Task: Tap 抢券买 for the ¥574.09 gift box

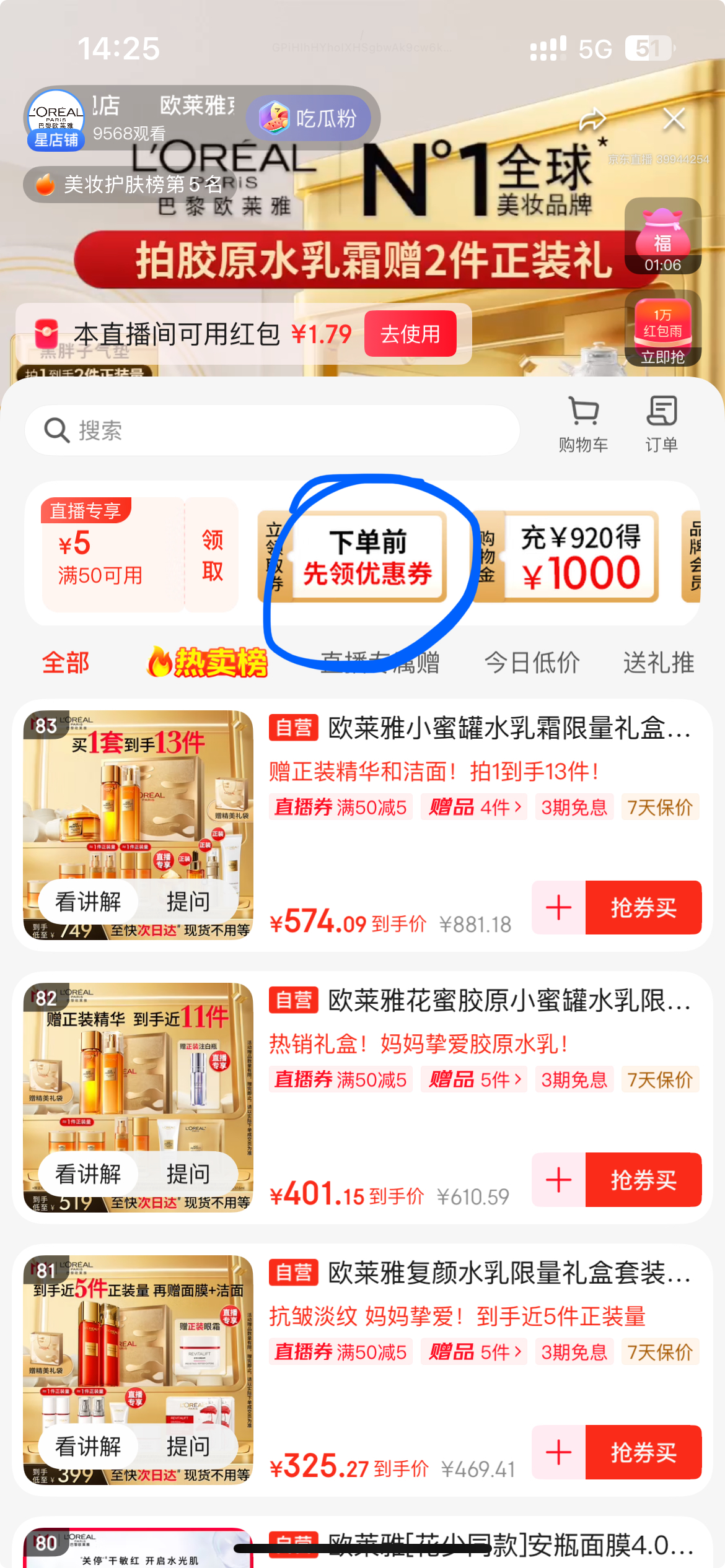Action: coord(643,908)
